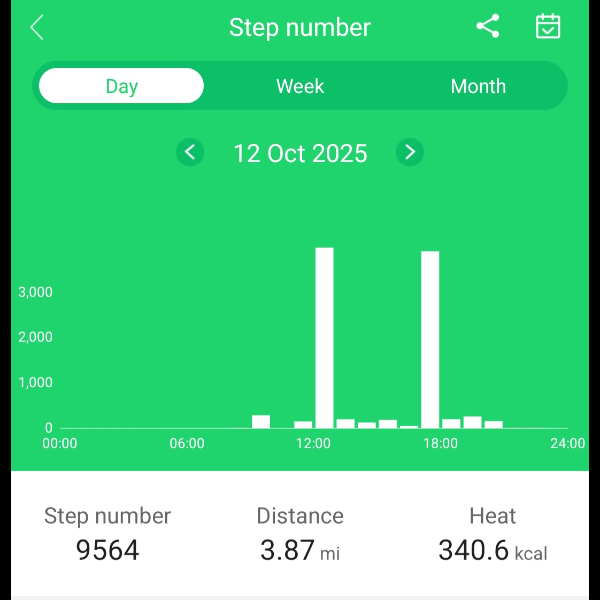Screen dimensions: 600x600
Task: Open the calendar date picker
Action: pos(548,27)
